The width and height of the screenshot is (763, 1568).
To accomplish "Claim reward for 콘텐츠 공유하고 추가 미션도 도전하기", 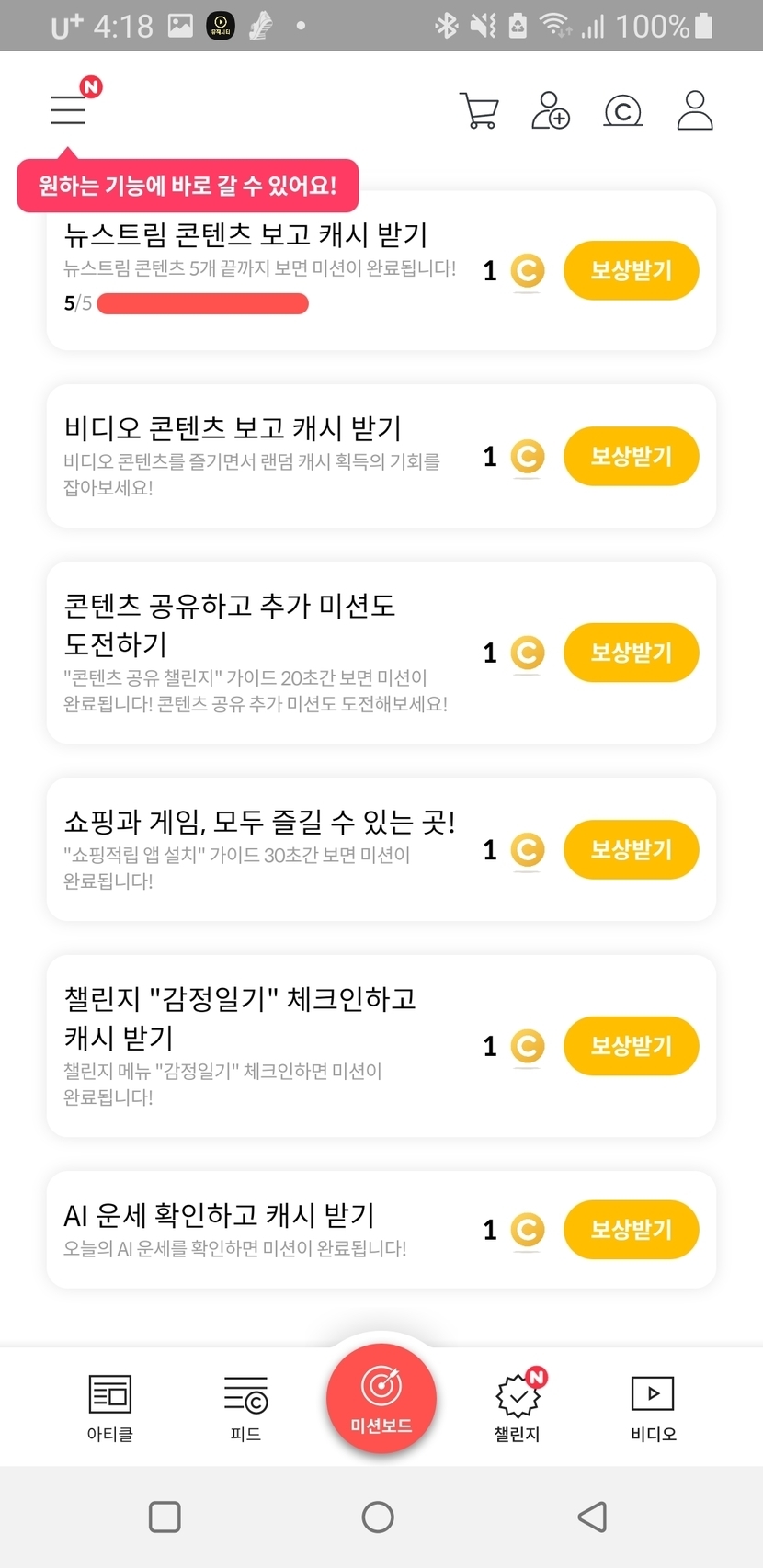I will point(631,653).
